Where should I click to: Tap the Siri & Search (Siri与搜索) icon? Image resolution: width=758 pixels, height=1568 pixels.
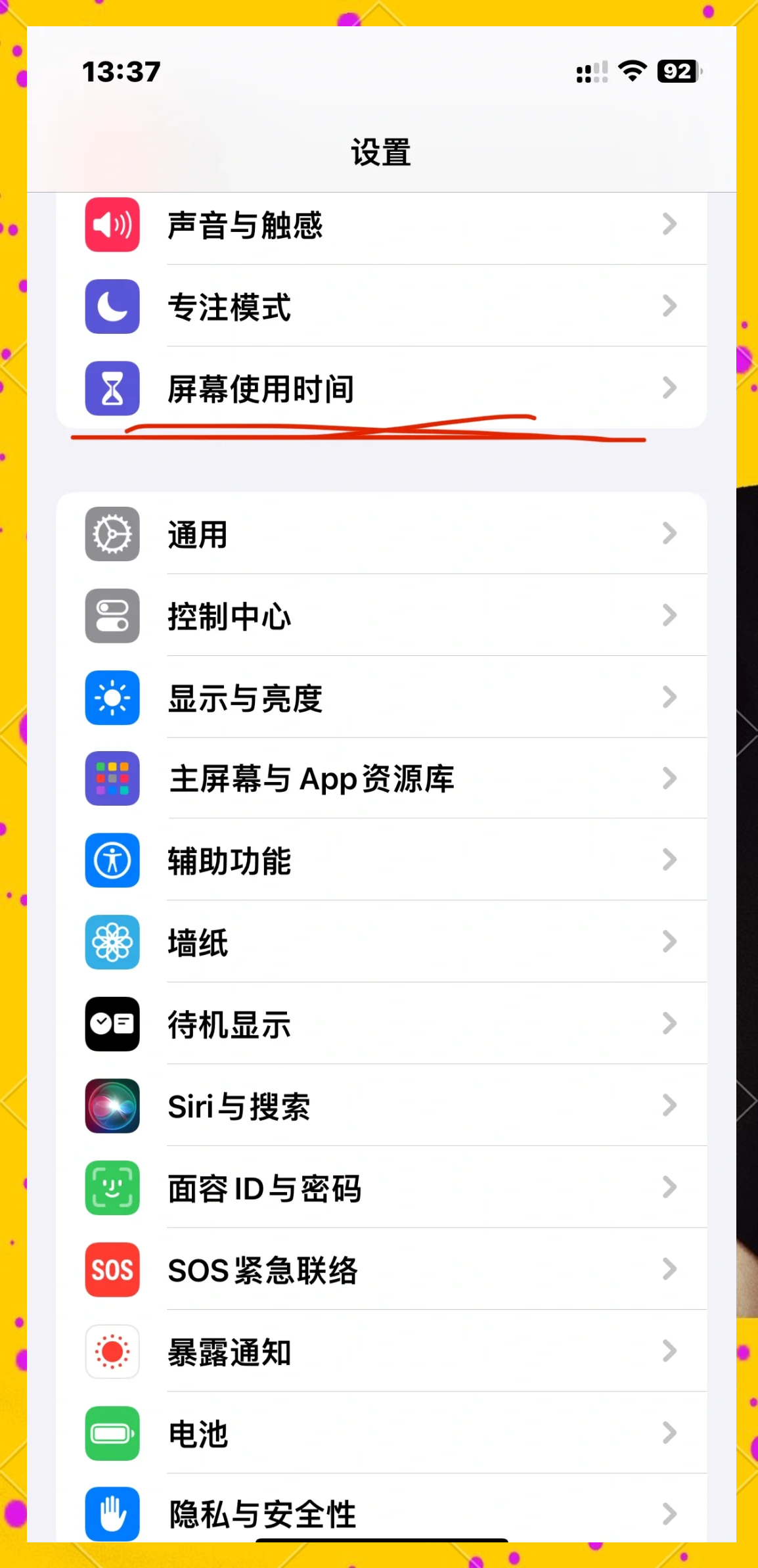coord(112,1106)
